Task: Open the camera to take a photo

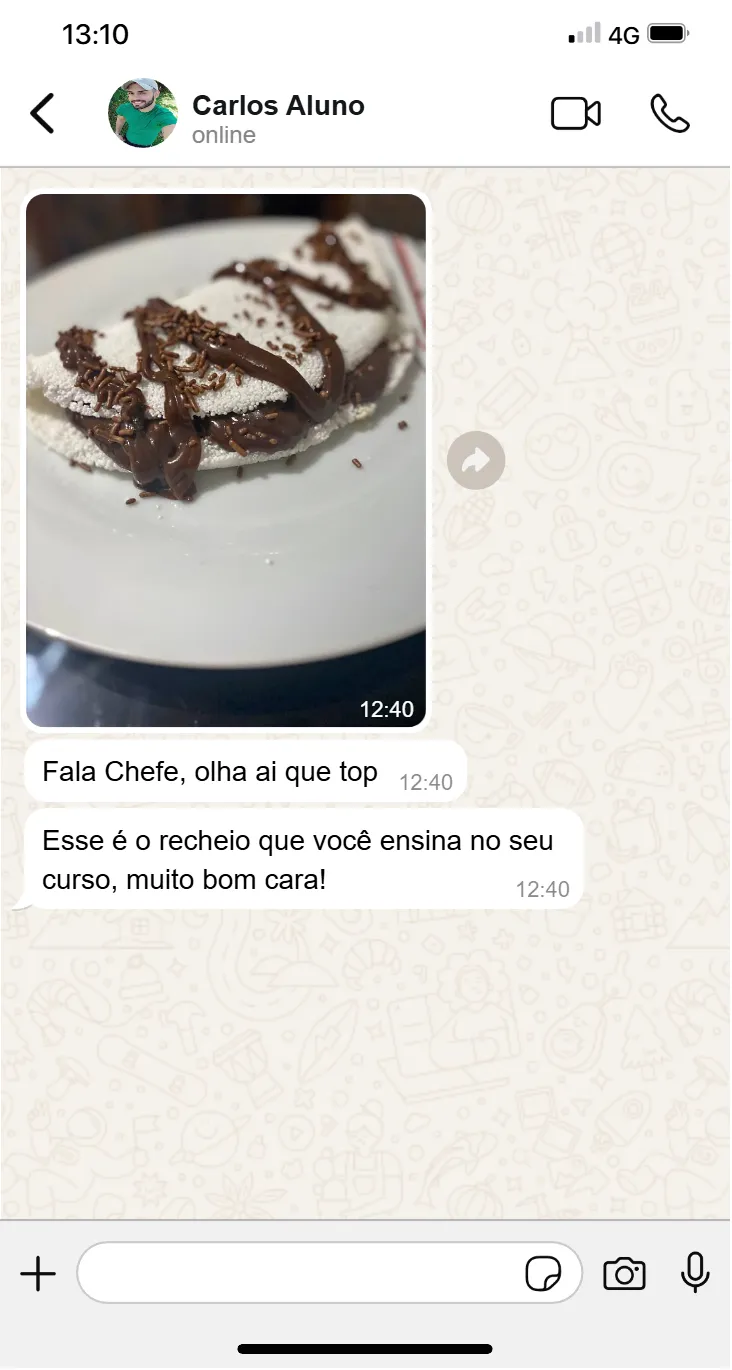Action: click(624, 1274)
